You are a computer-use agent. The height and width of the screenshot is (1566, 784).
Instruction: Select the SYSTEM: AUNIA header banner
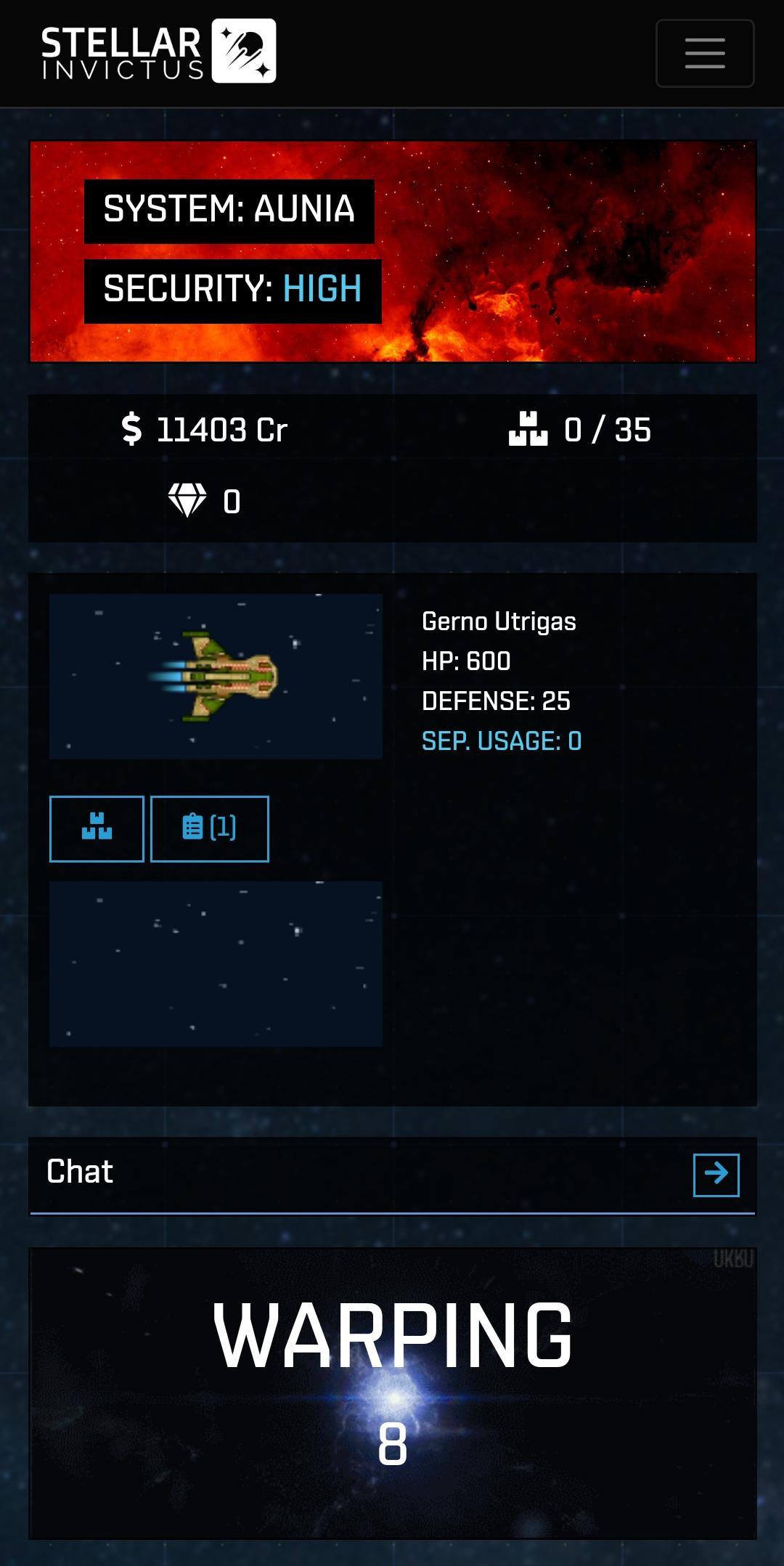click(x=229, y=209)
